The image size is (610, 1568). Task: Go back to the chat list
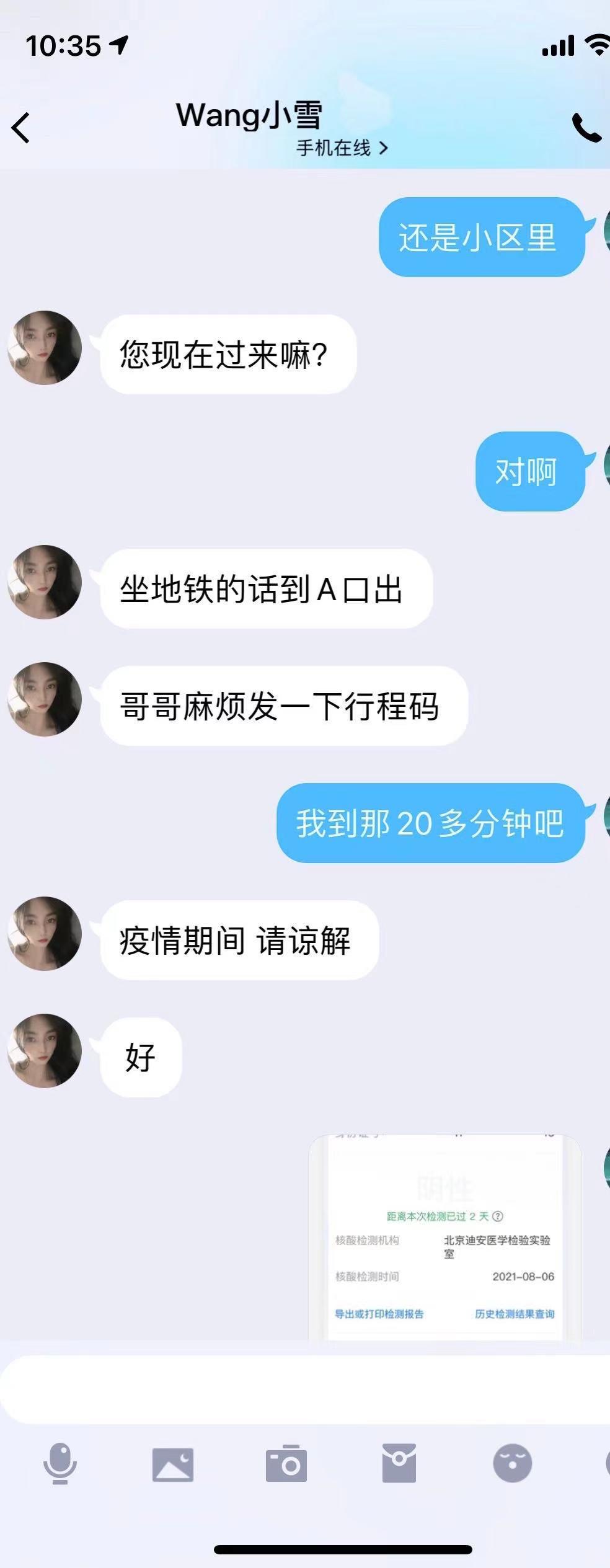pyautogui.click(x=21, y=128)
